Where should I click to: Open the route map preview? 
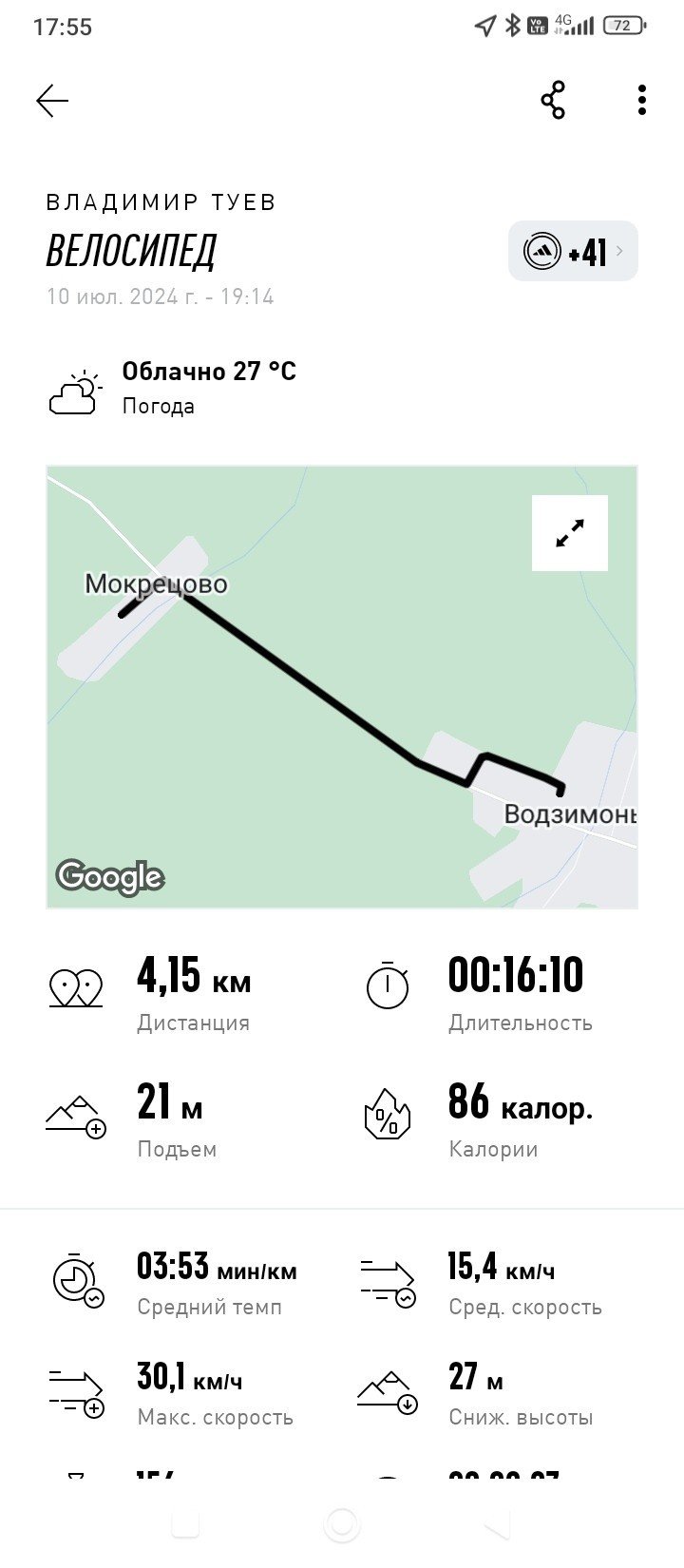[342, 687]
